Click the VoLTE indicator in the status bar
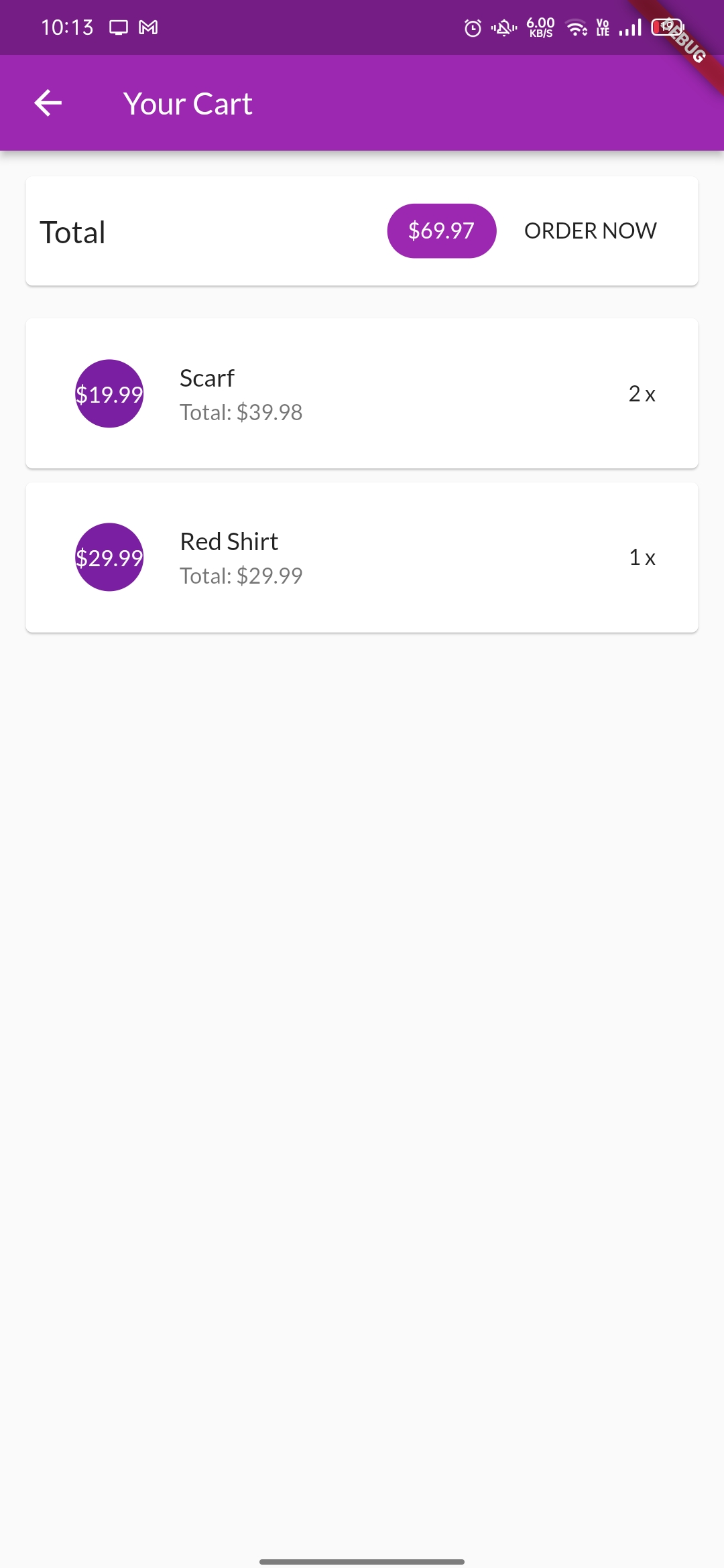The image size is (724, 1568). point(601,27)
